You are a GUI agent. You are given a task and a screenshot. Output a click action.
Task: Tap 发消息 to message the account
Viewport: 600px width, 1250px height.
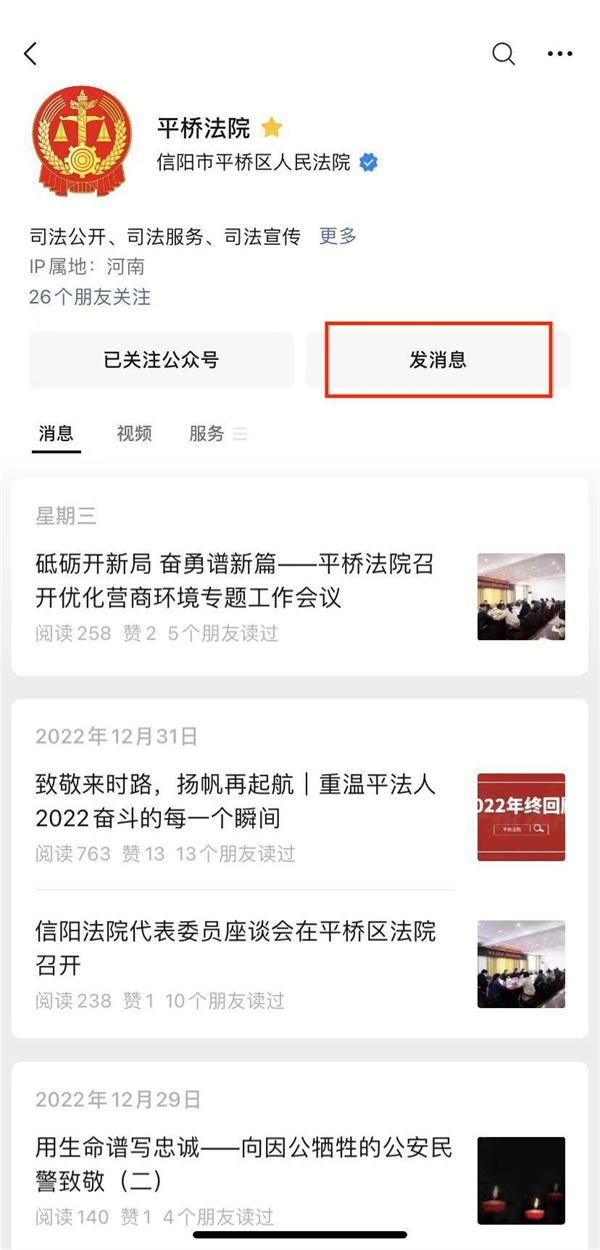pos(438,360)
